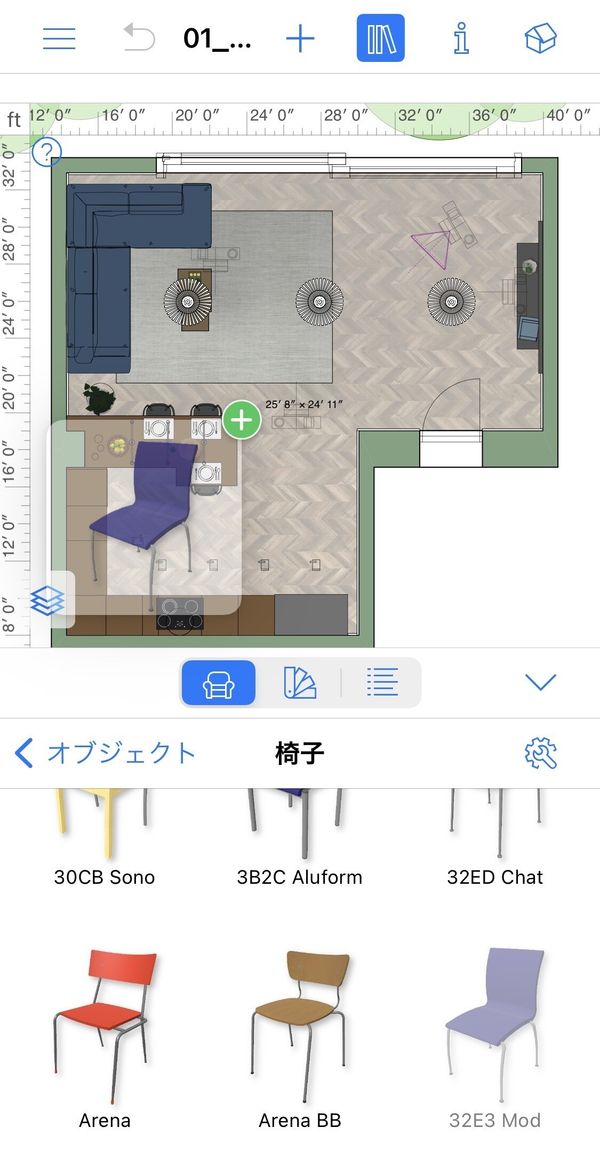Image resolution: width=600 pixels, height=1167 pixels.
Task: Toggle the library books panel
Action: click(380, 37)
